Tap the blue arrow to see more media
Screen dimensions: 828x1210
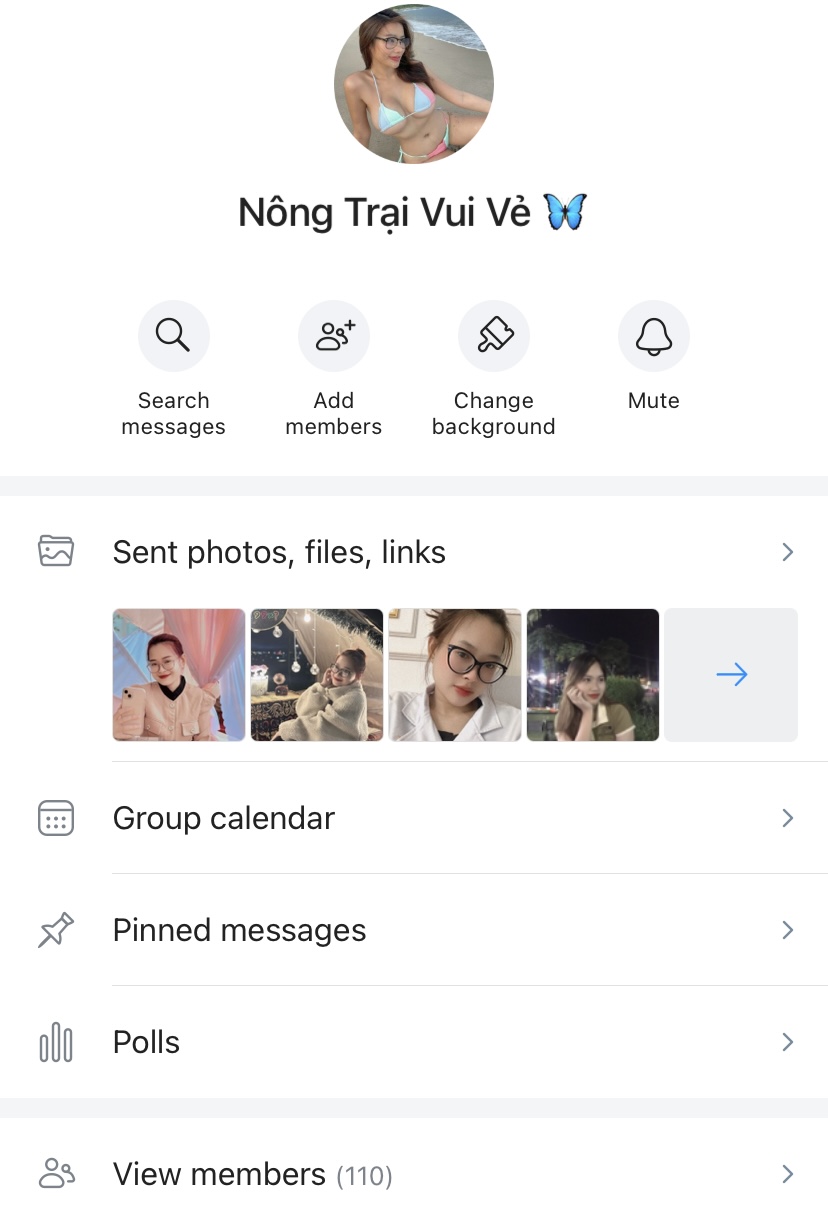[x=731, y=675]
